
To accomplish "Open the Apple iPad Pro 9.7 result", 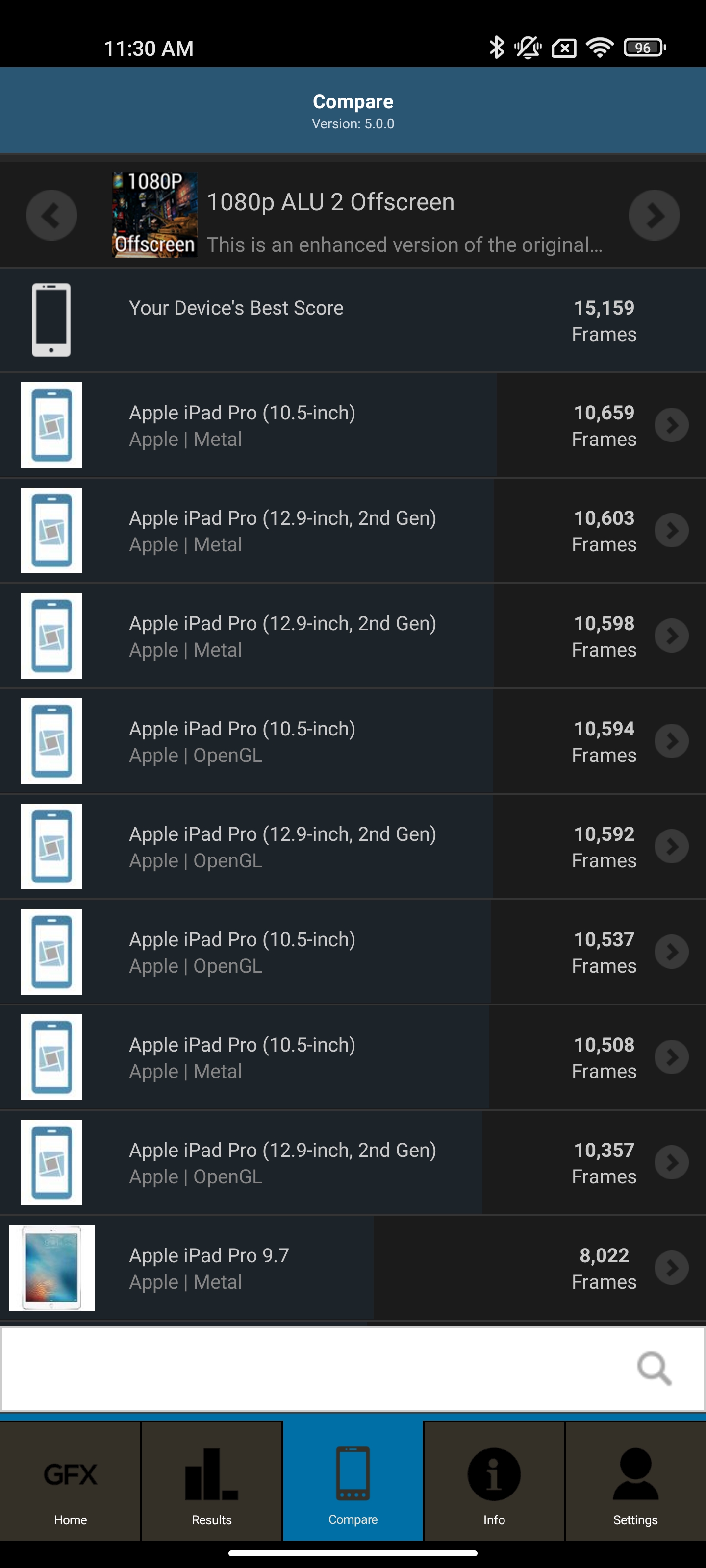I will [671, 1267].
